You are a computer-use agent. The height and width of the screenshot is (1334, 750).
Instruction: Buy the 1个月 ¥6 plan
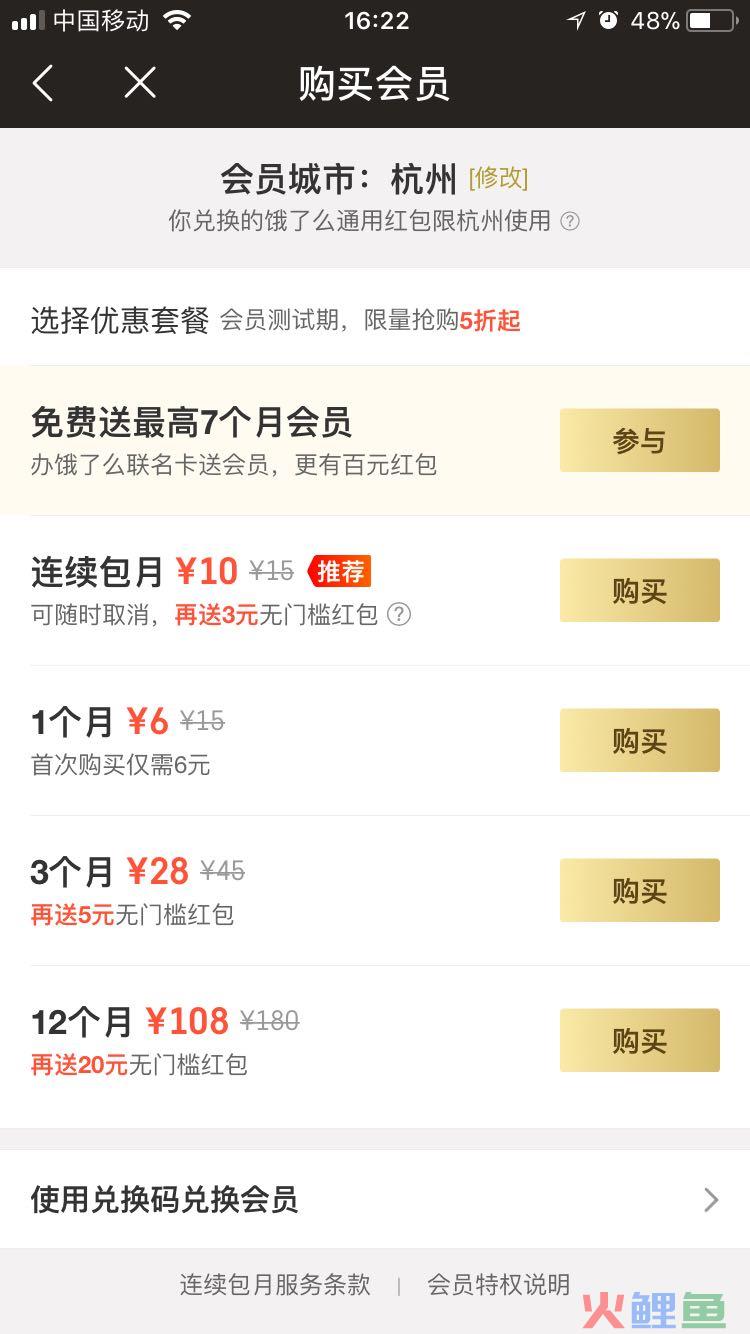click(640, 740)
